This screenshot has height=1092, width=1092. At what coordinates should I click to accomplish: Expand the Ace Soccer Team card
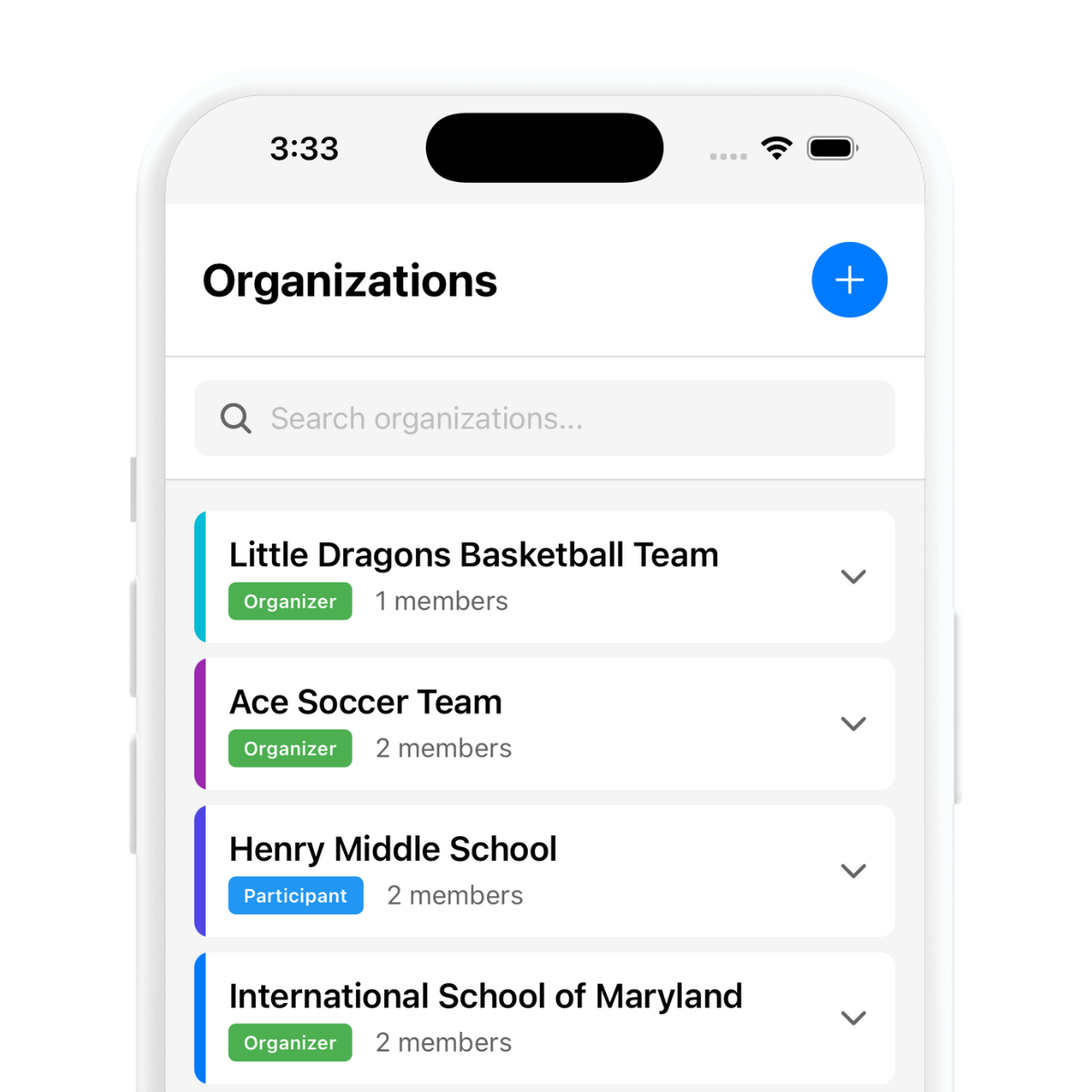pyautogui.click(x=853, y=724)
